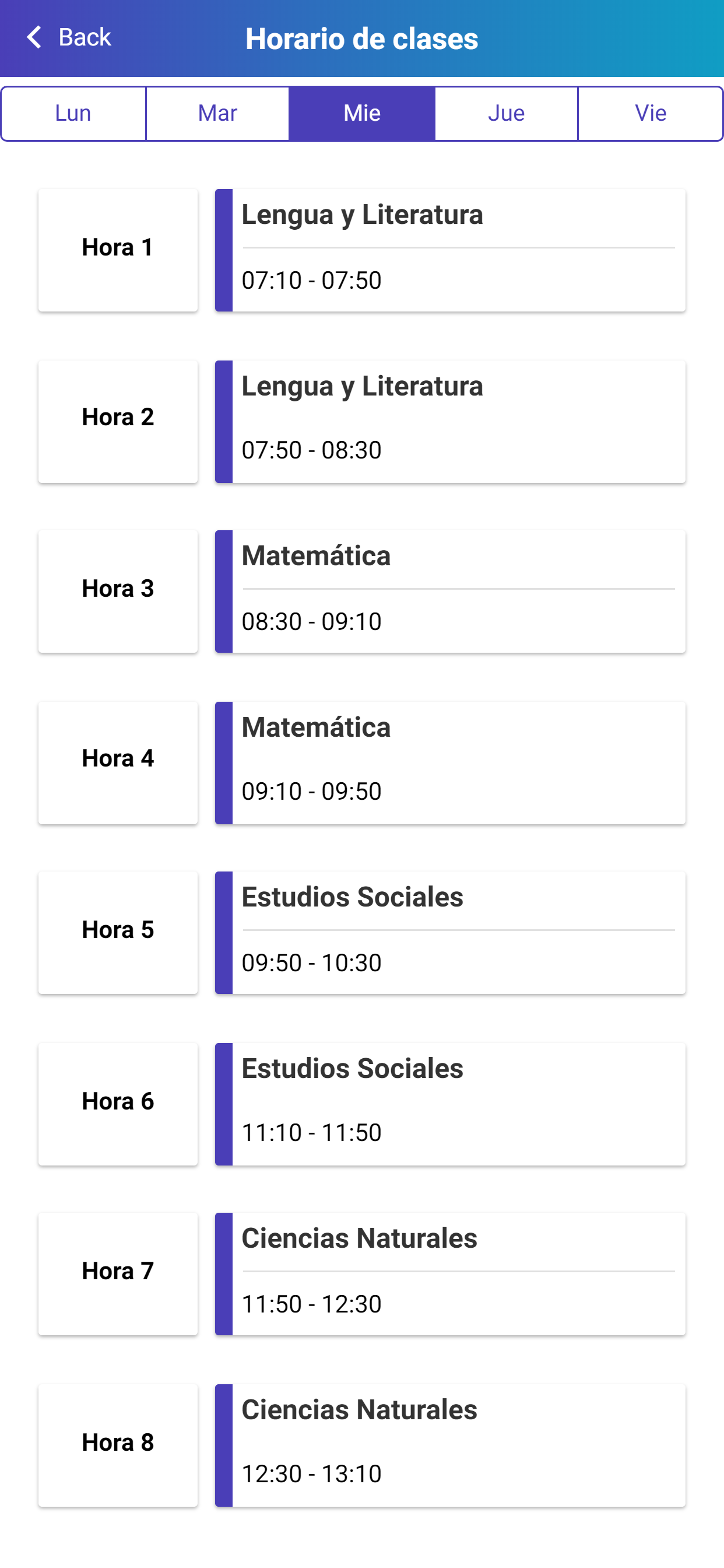Tap the Back button

(x=68, y=37)
